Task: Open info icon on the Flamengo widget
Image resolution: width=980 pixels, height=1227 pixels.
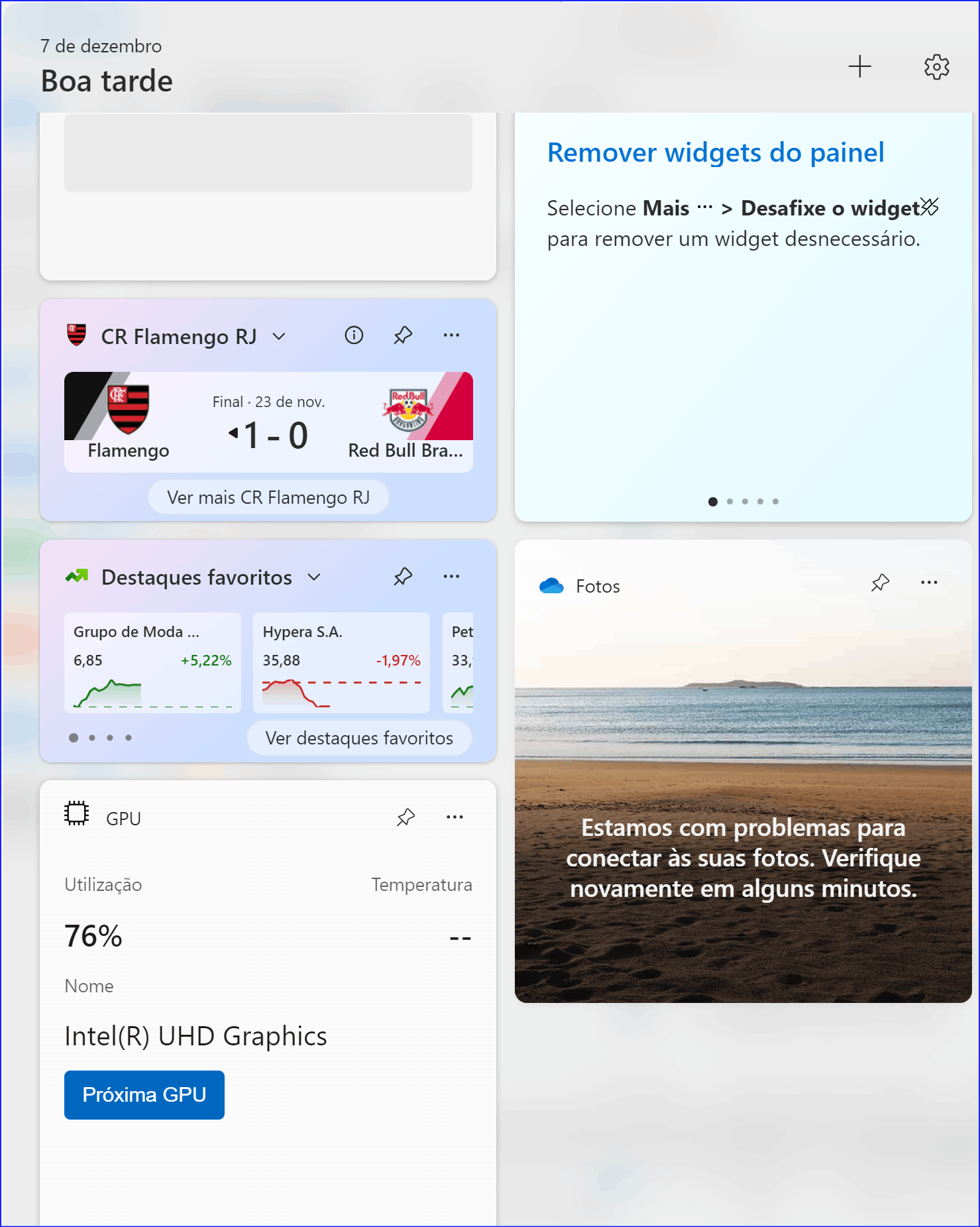Action: 354,335
